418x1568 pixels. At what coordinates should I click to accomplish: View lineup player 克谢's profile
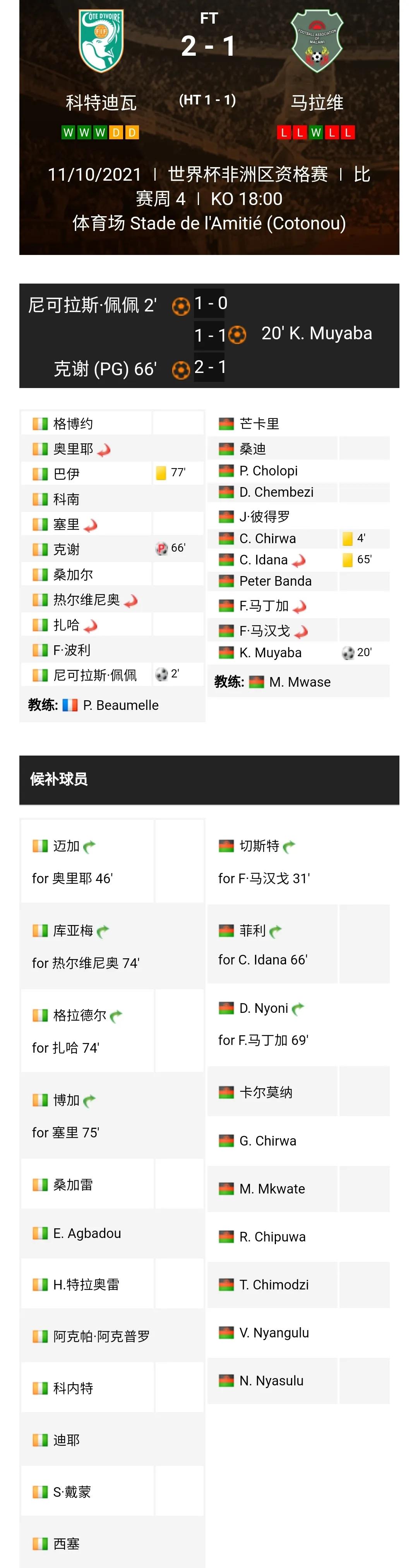tap(67, 549)
